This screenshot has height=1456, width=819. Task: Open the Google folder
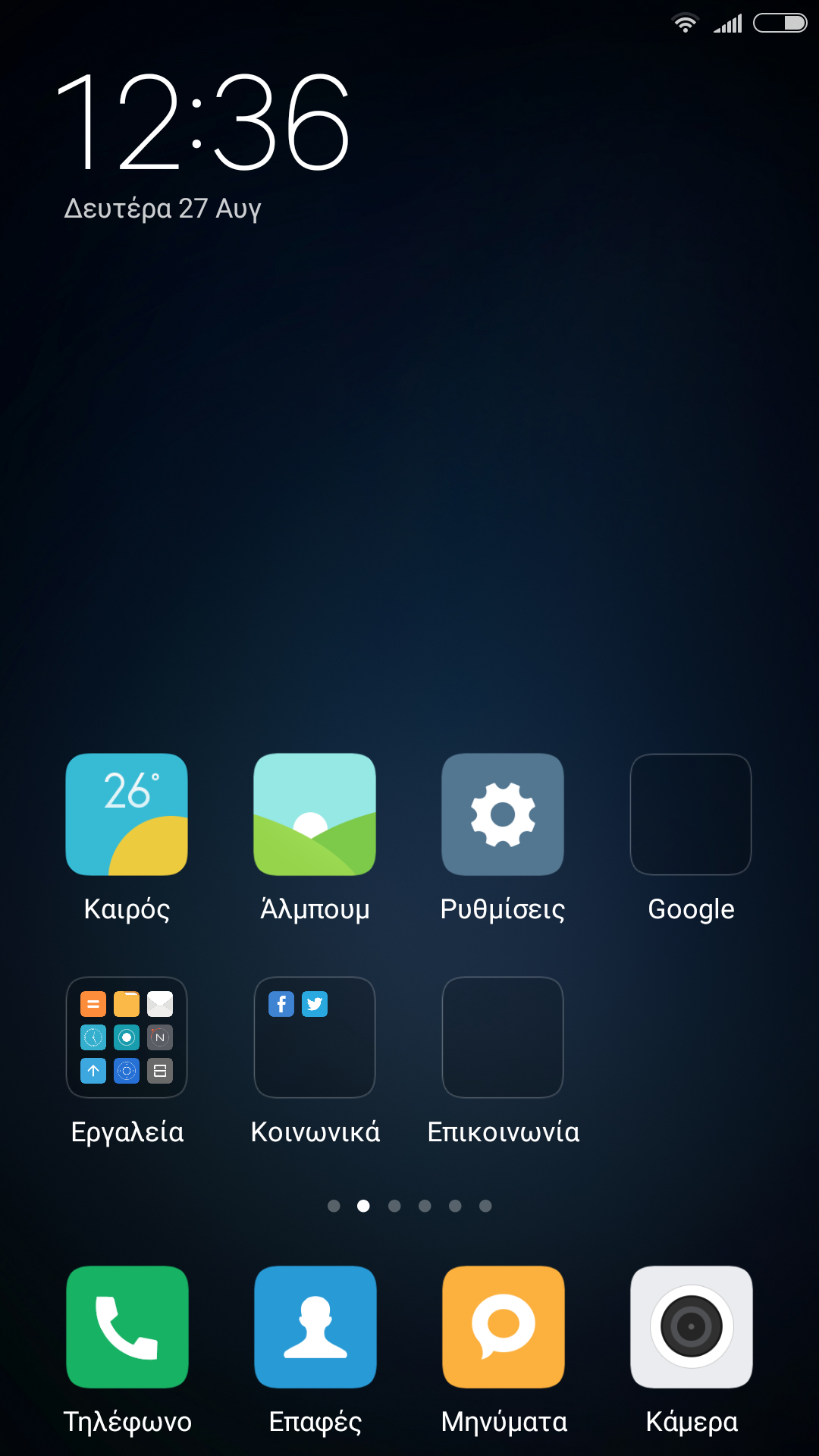[x=691, y=814]
